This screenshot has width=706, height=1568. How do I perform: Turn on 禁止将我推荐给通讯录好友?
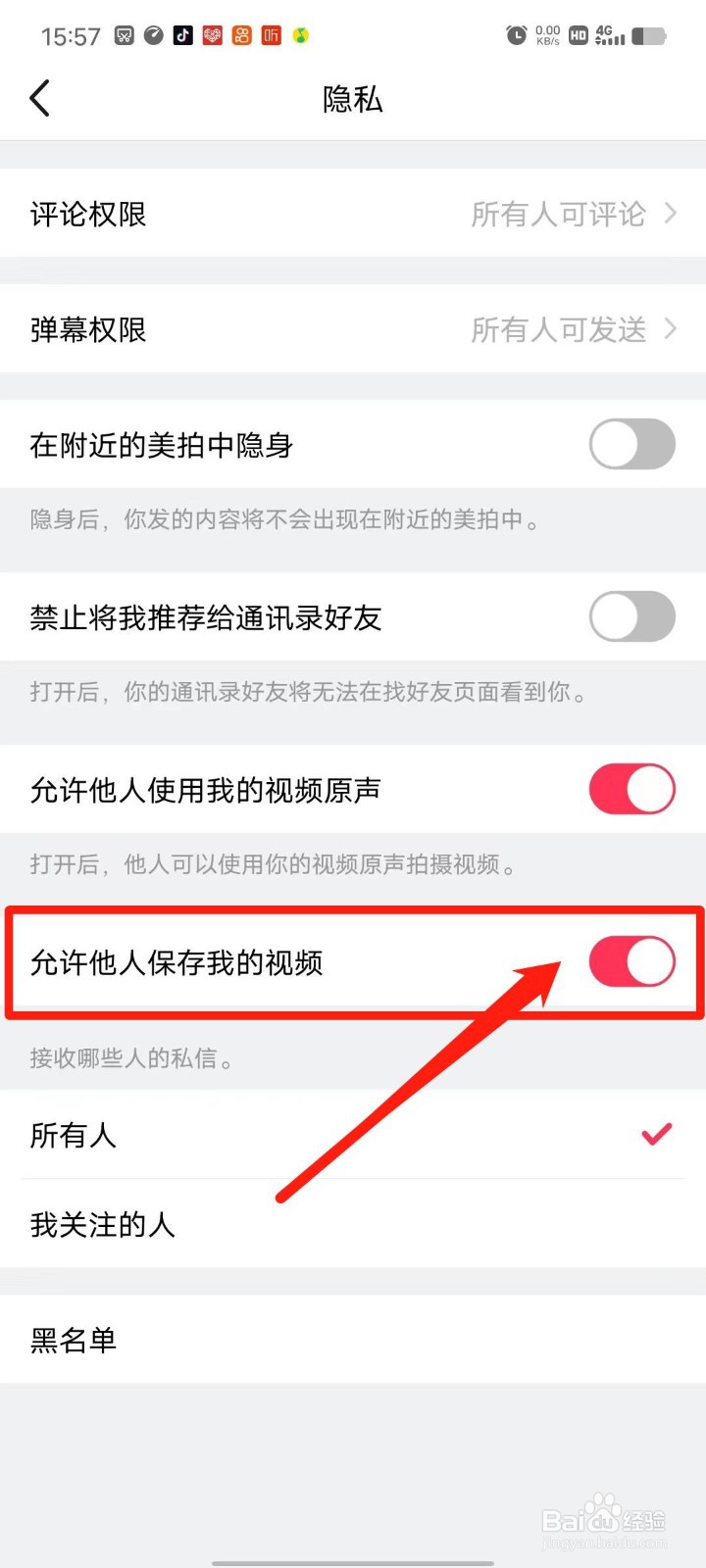(x=631, y=617)
